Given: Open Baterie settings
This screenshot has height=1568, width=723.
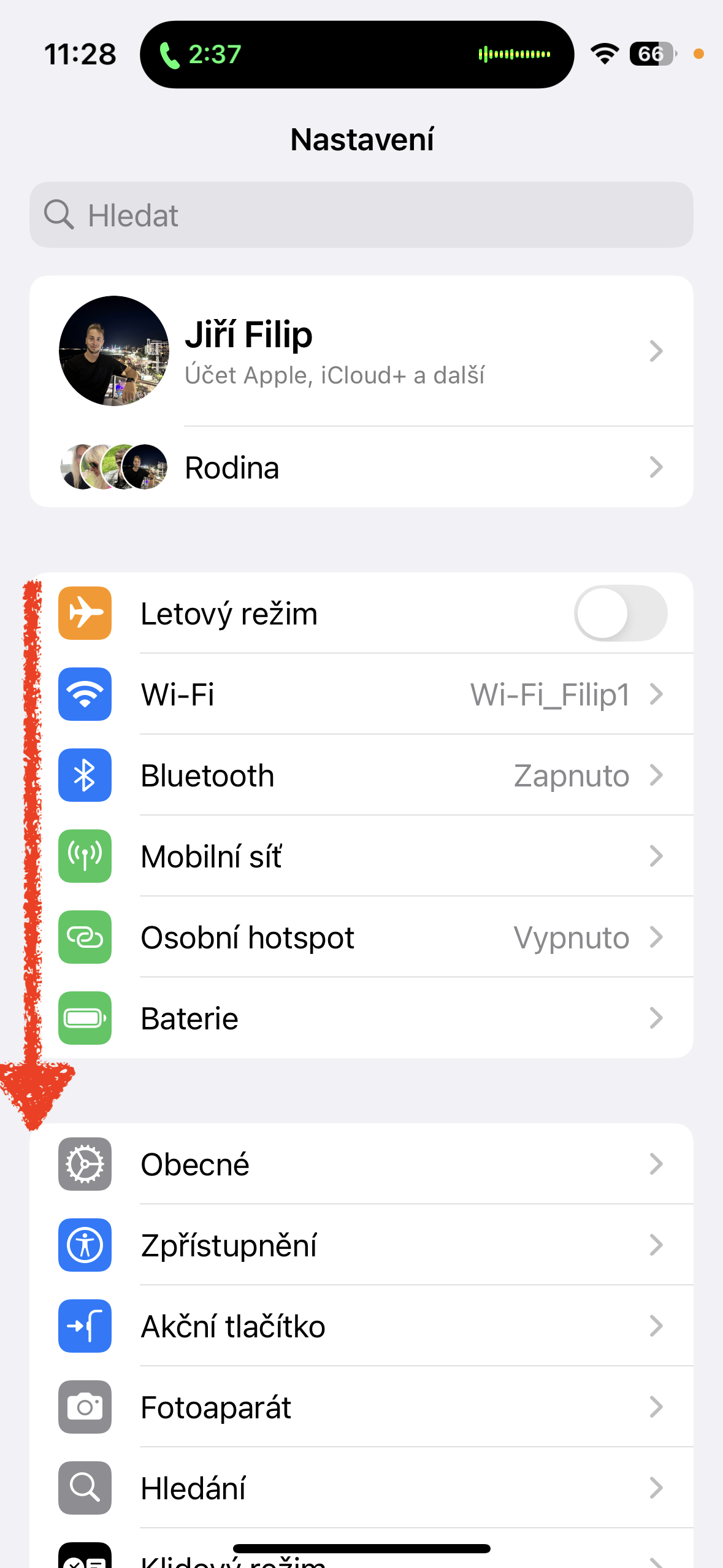Looking at the screenshot, I should [361, 1018].
